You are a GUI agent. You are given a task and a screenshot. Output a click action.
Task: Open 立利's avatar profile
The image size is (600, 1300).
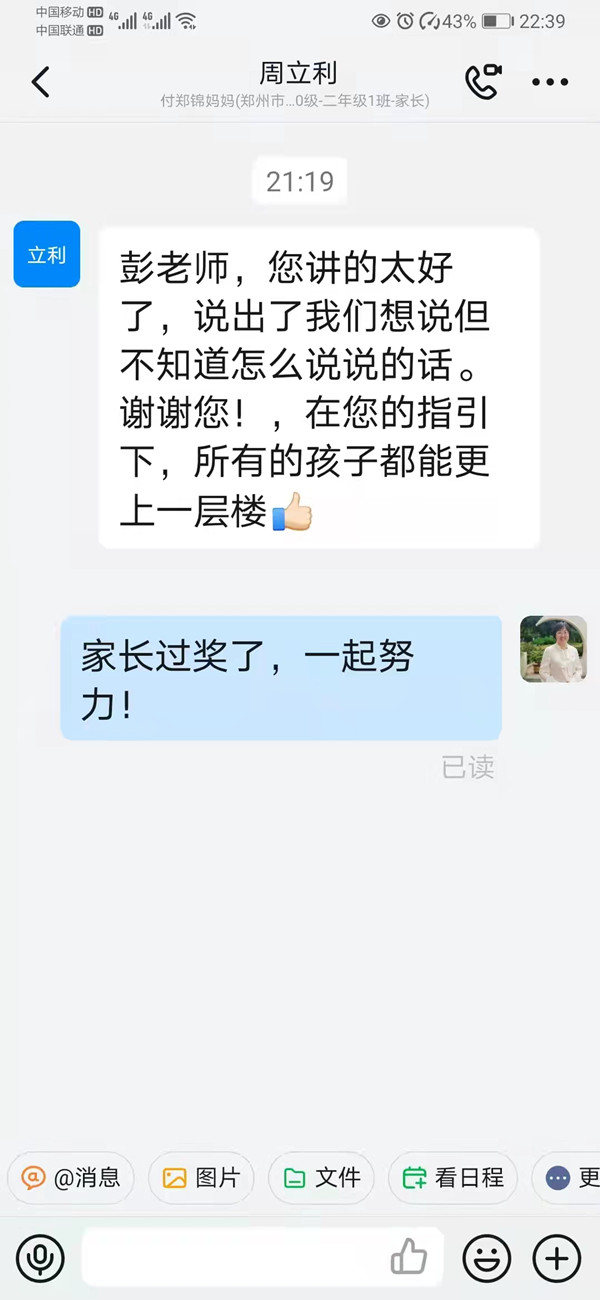[x=47, y=254]
